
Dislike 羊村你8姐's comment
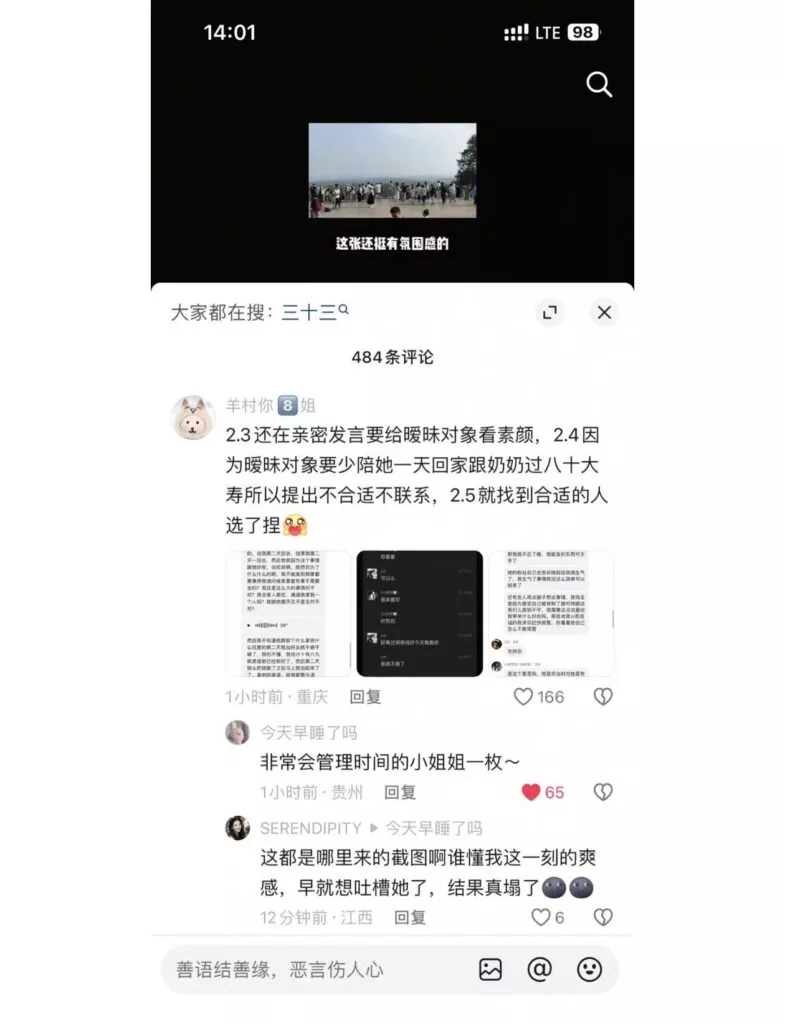[603, 697]
